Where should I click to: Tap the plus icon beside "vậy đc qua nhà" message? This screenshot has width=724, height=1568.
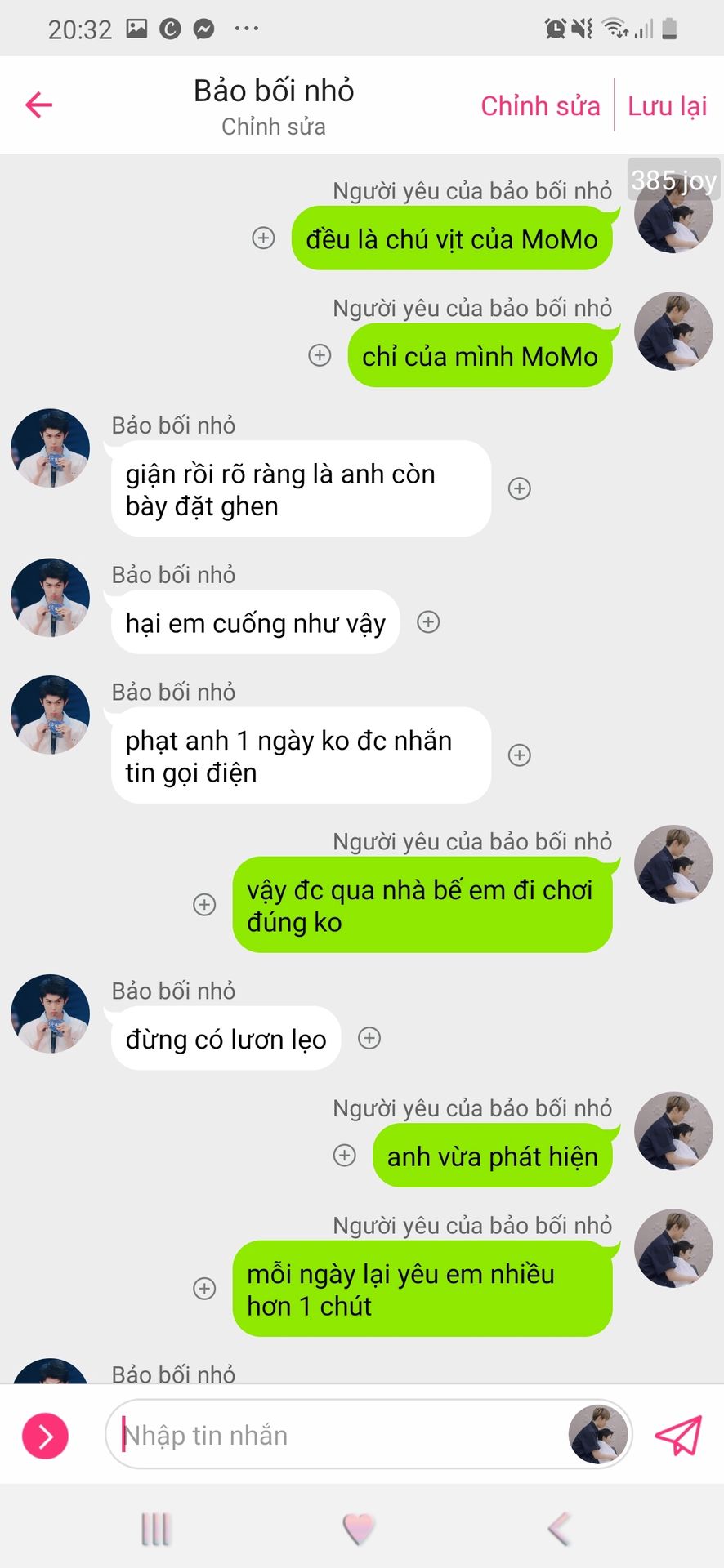click(x=204, y=905)
